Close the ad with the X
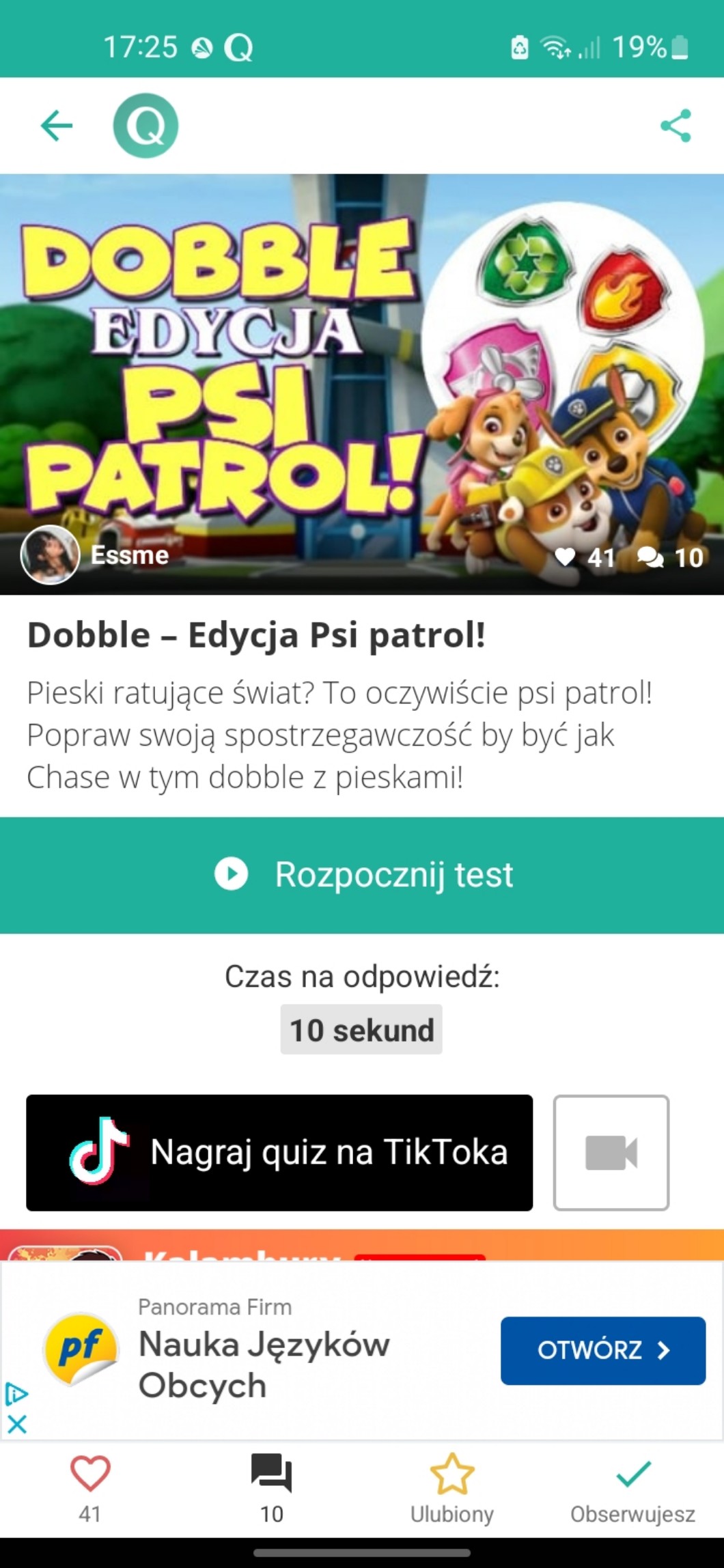 [x=16, y=1424]
